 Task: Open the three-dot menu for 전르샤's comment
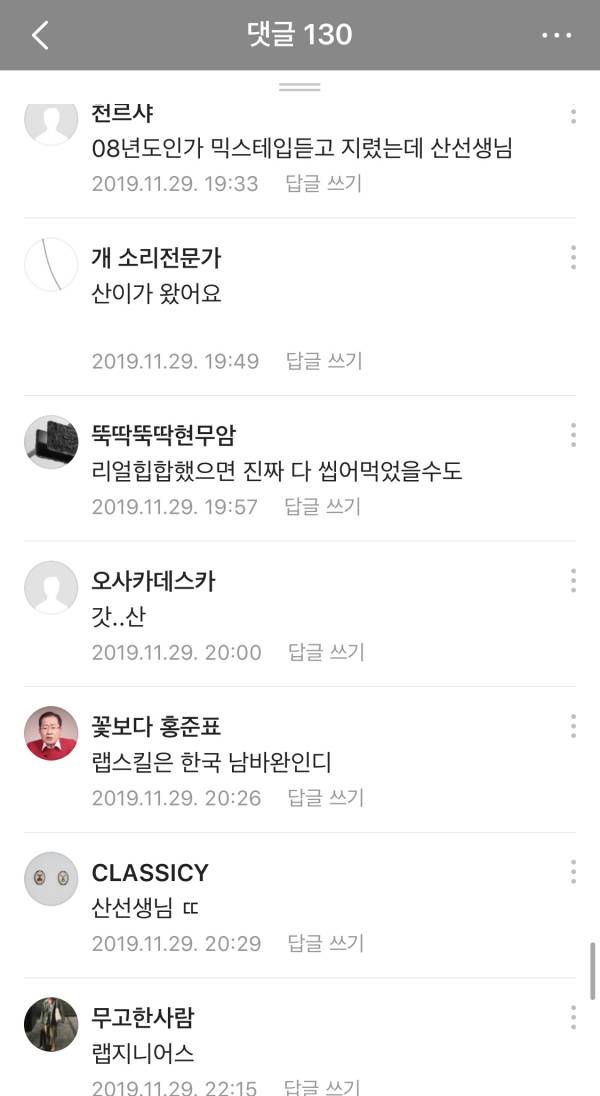[x=573, y=115]
